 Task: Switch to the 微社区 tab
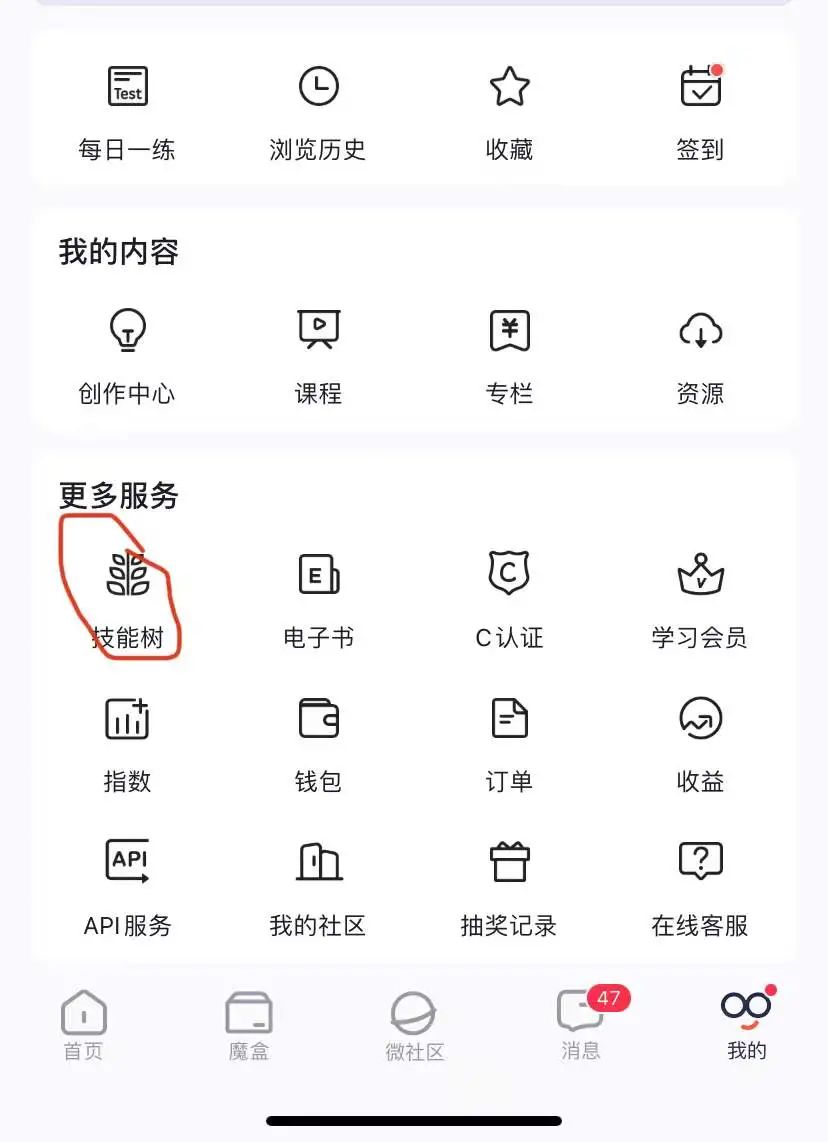click(414, 1025)
